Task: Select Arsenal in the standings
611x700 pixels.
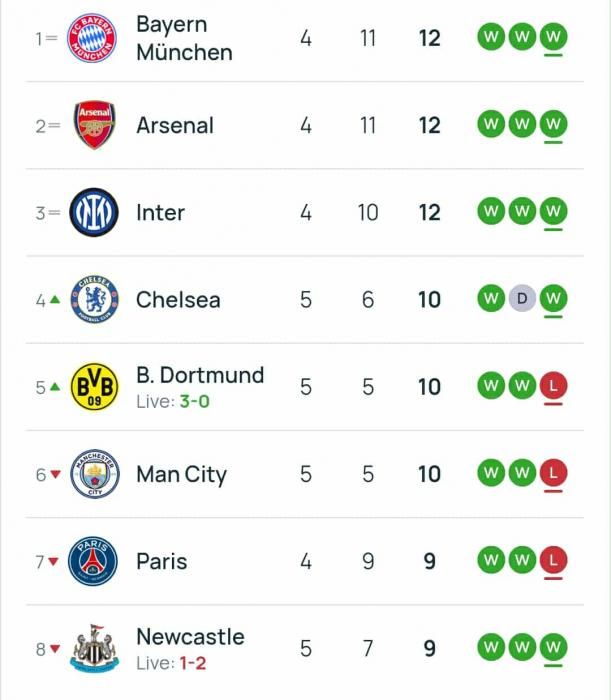Action: (175, 126)
